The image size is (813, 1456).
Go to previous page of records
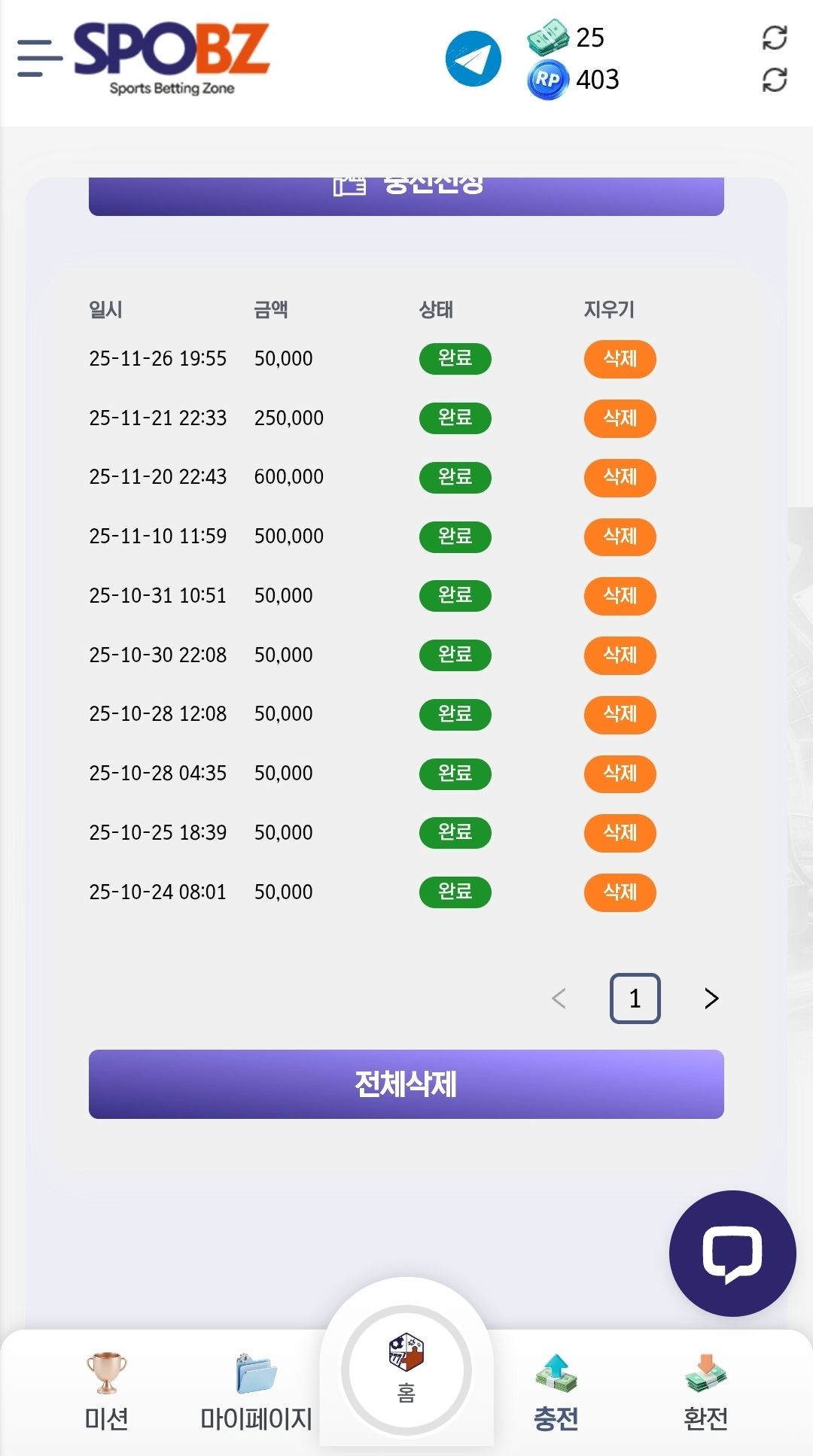(x=559, y=999)
